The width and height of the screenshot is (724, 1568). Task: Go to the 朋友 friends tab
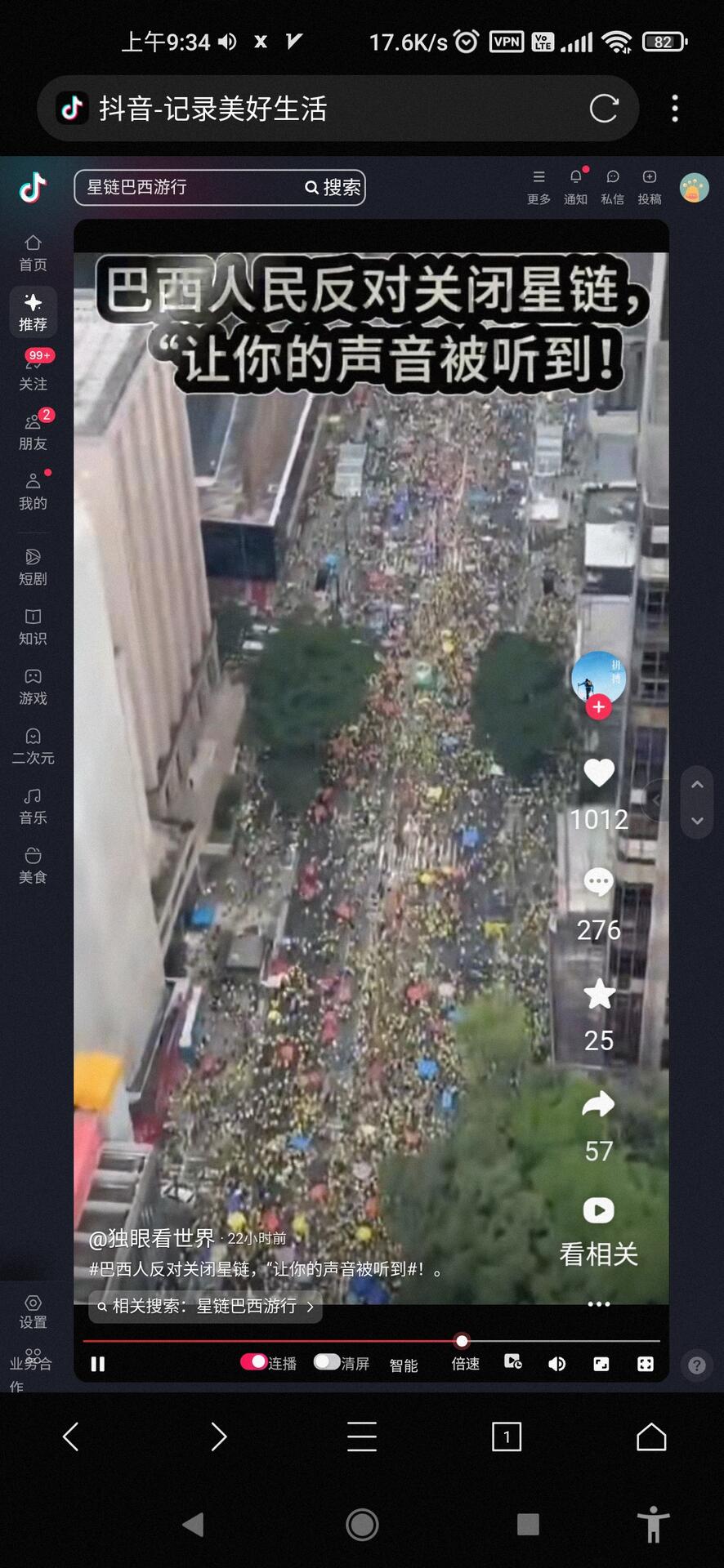33,432
